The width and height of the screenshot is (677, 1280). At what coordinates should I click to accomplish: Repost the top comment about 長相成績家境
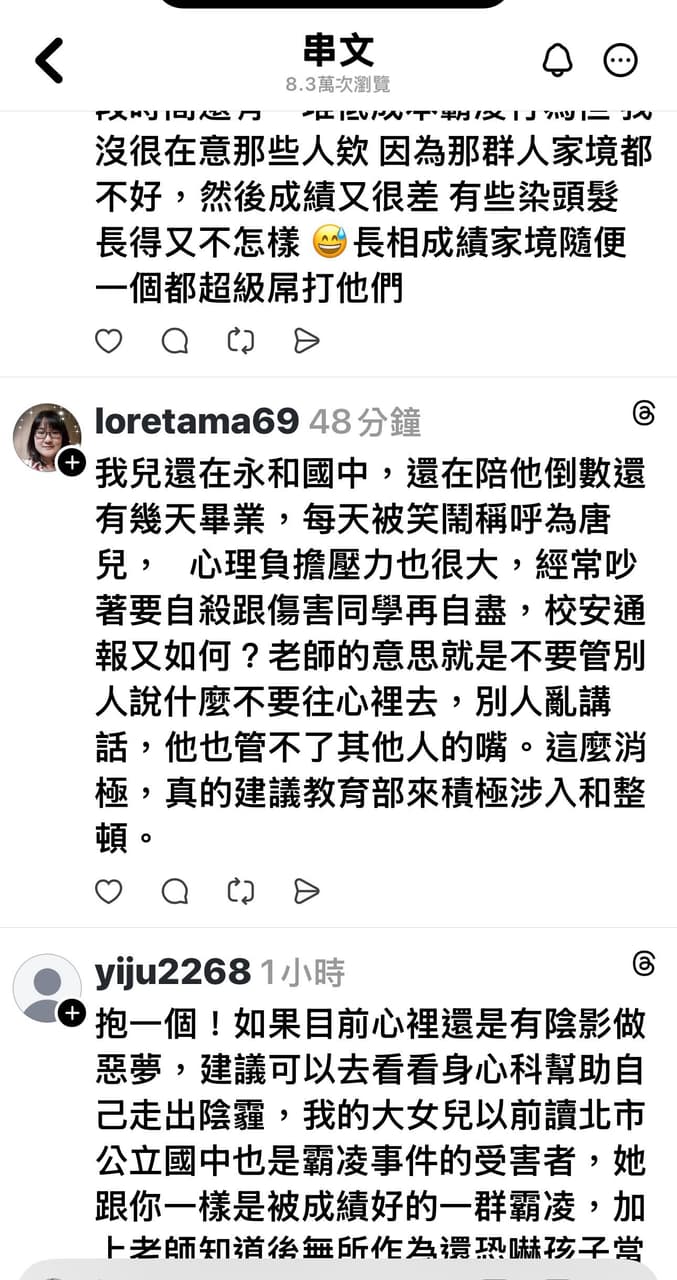click(x=241, y=341)
